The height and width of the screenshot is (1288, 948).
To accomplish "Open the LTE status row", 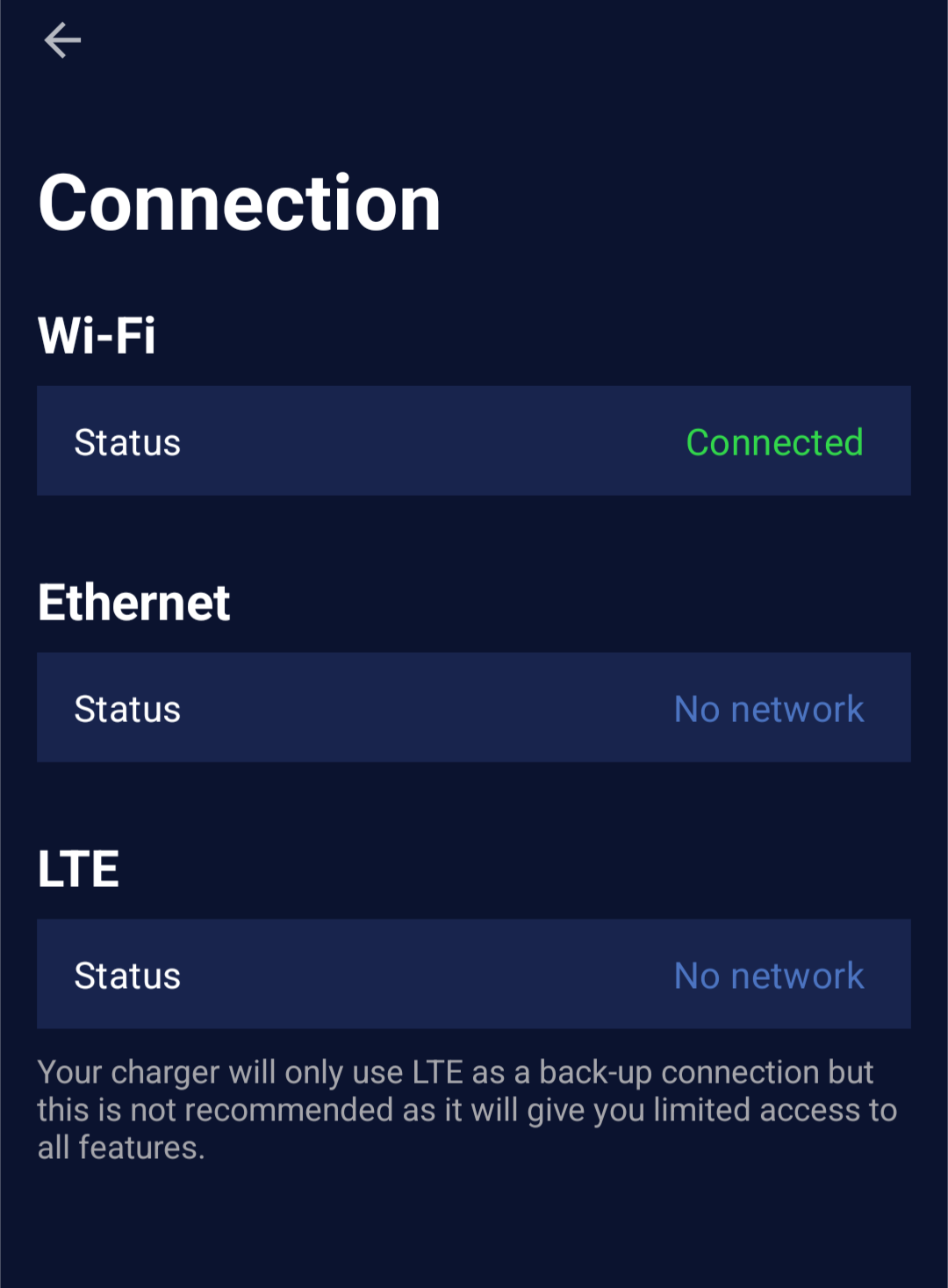I will 474,975.
